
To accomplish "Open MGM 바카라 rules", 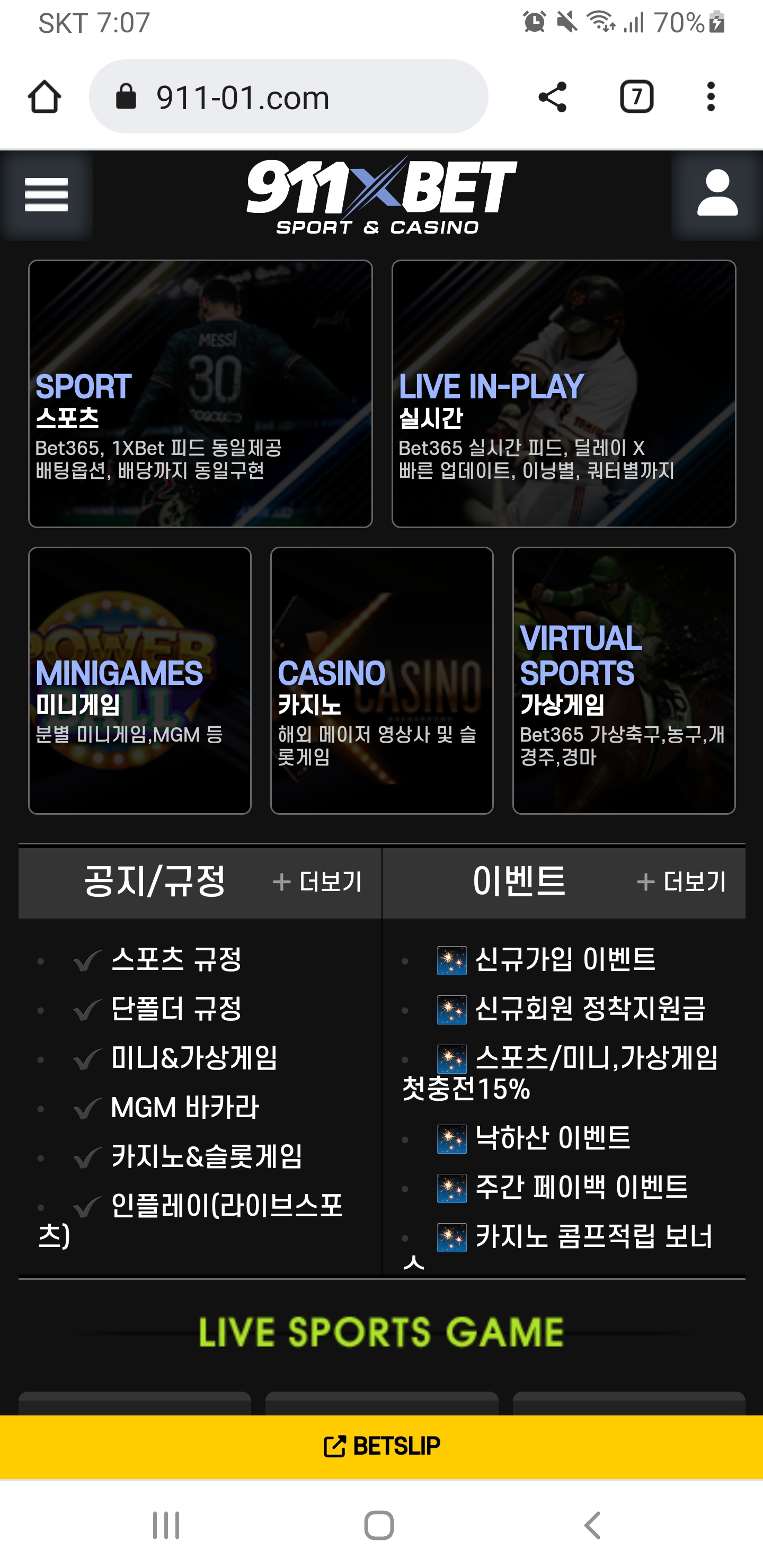I will point(184,1107).
